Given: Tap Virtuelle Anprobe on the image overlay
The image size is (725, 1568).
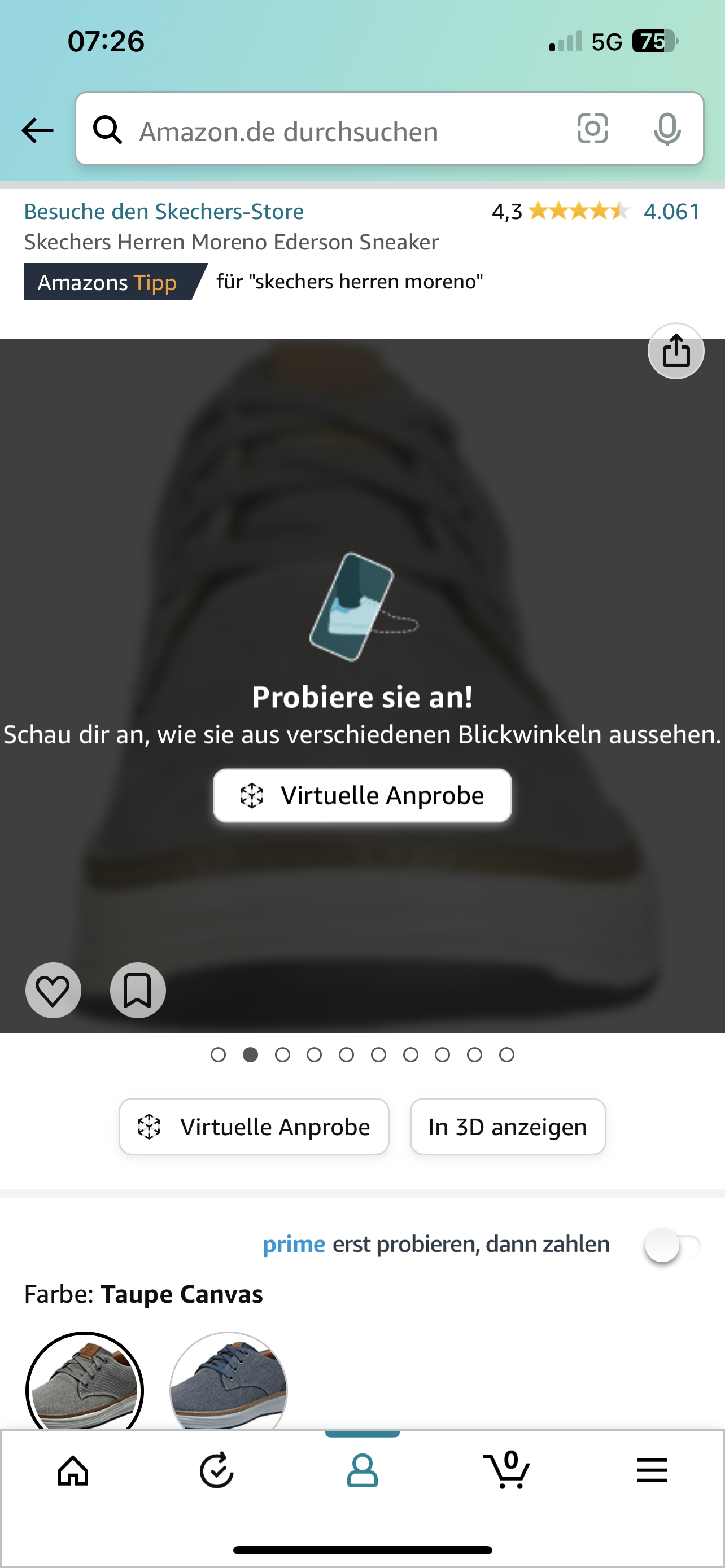Looking at the screenshot, I should pos(362,795).
